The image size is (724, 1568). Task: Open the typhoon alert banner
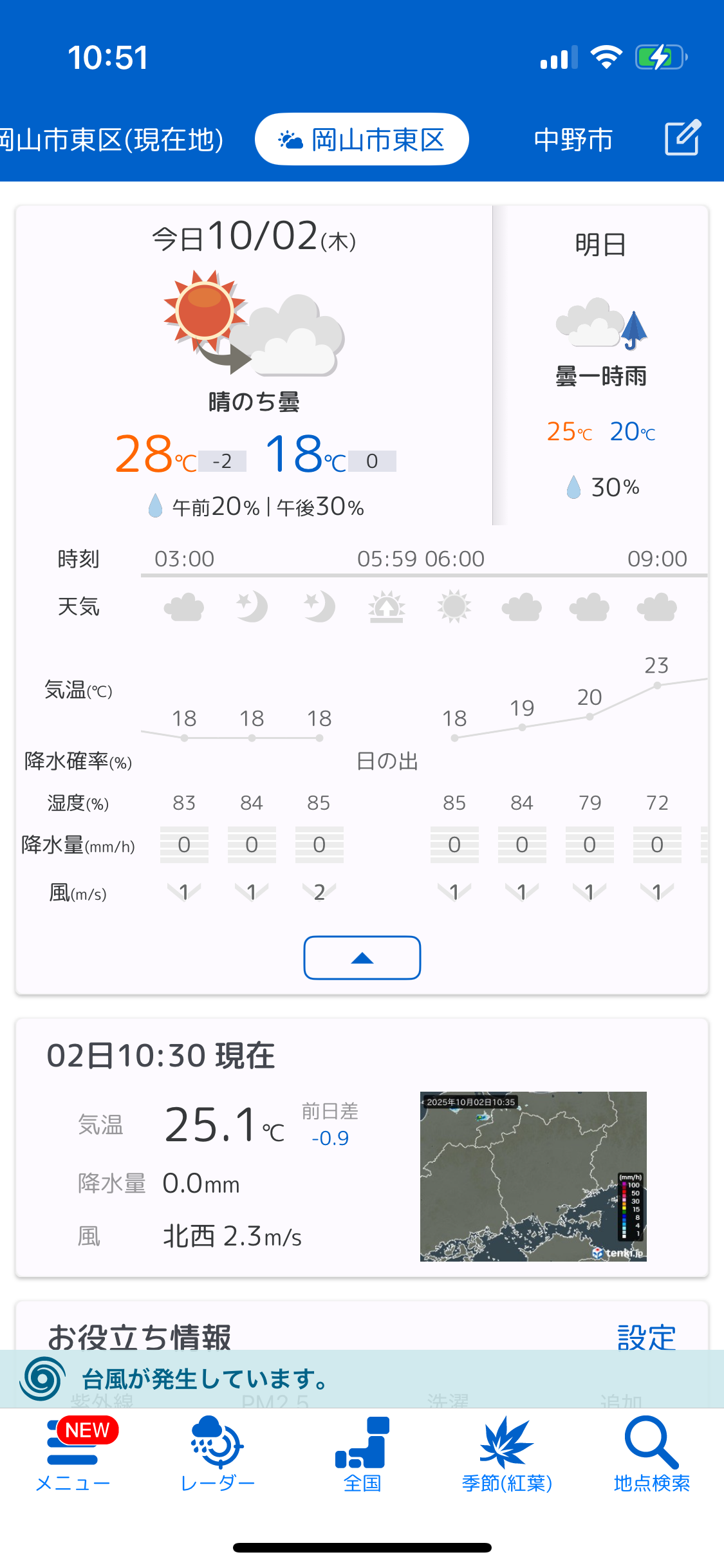[362, 1379]
